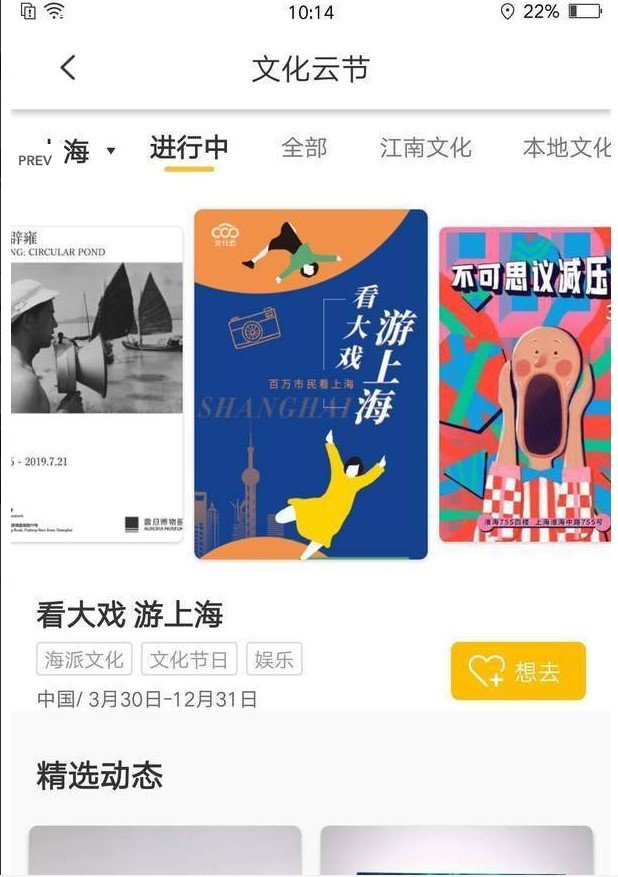
Task: Select the 海派文化 tag
Action: pyautogui.click(x=85, y=660)
